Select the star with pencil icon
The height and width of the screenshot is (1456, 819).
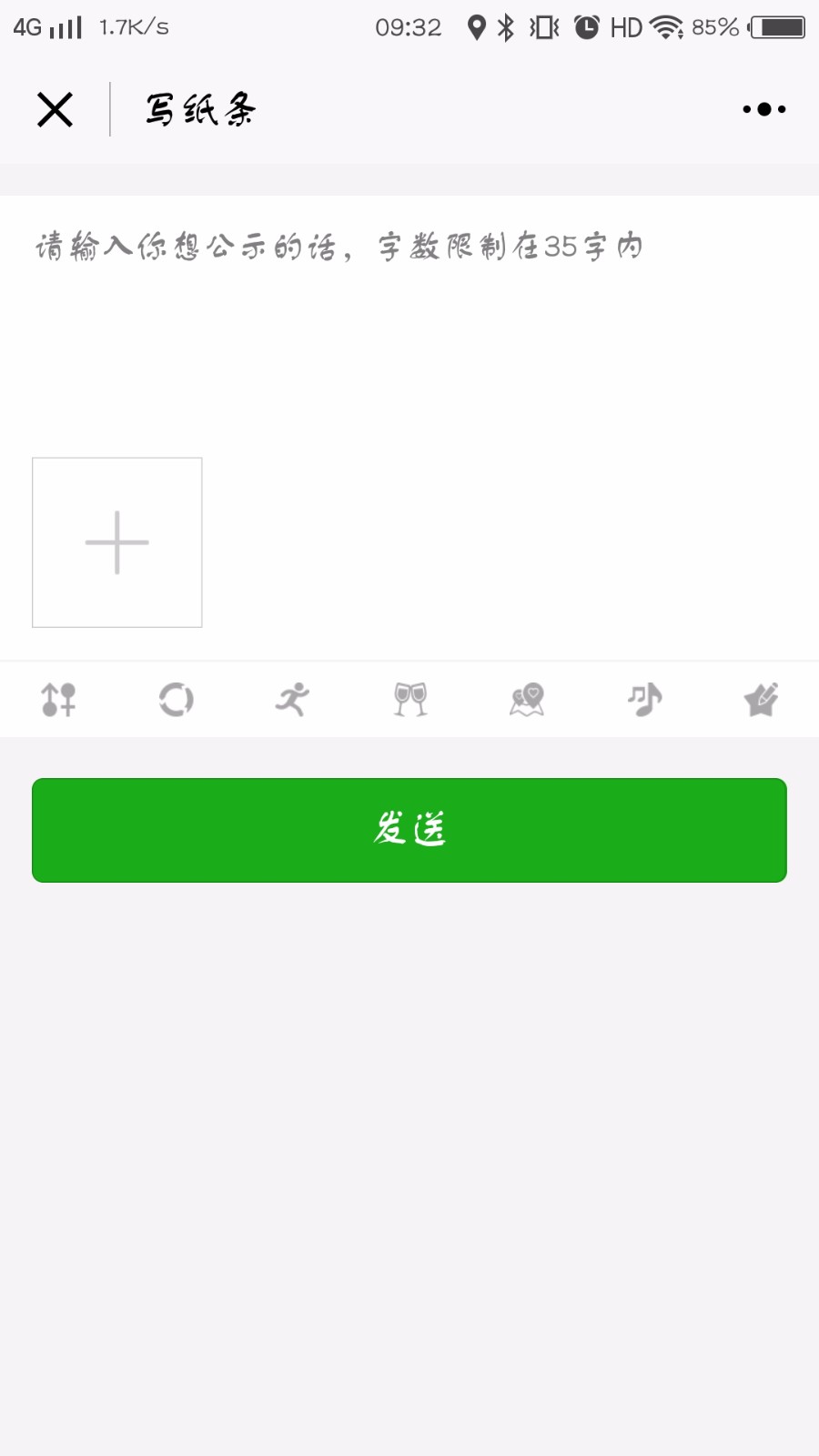pyautogui.click(x=762, y=700)
